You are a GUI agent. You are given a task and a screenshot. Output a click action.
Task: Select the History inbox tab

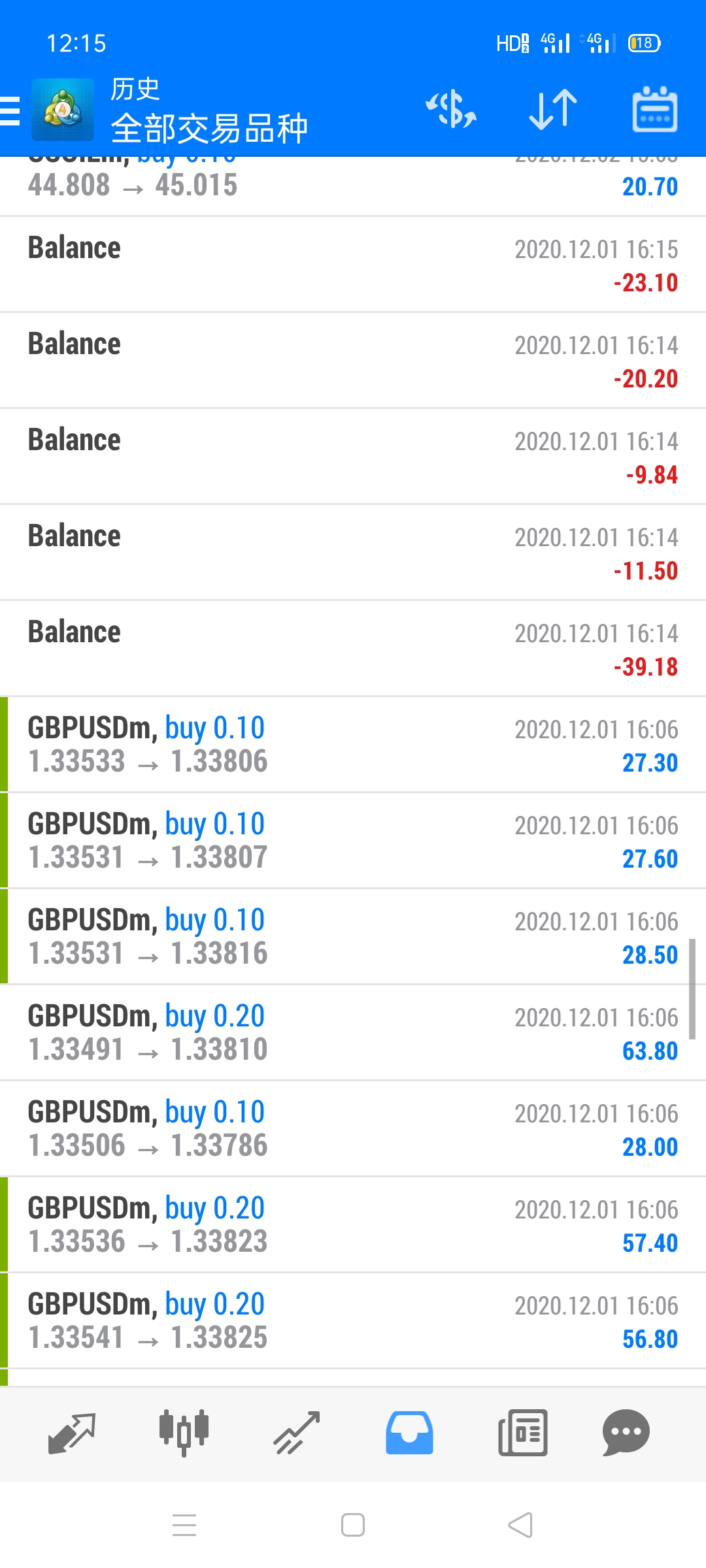click(x=409, y=1432)
